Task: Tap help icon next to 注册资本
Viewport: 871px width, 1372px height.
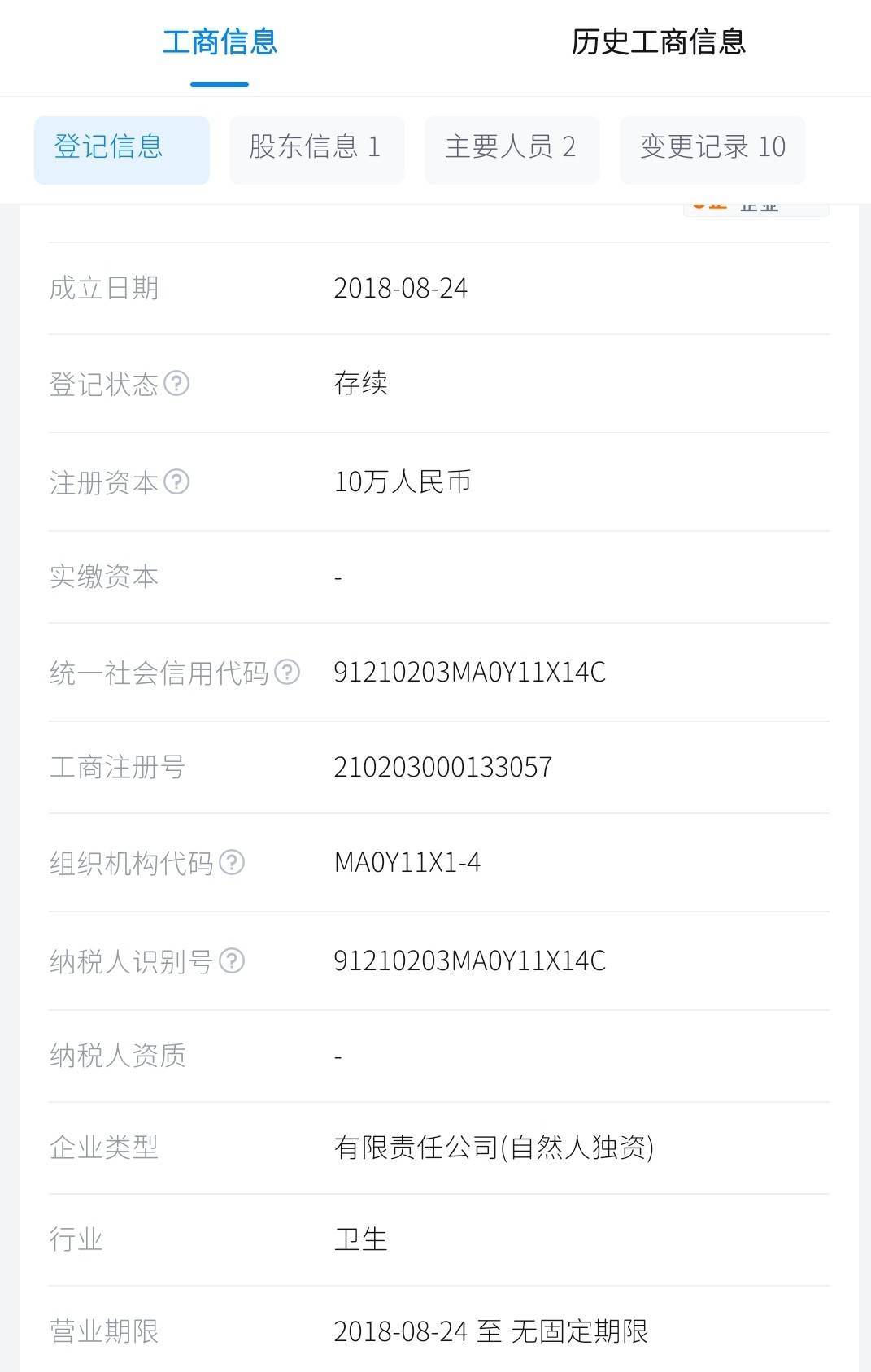Action: pyautogui.click(x=176, y=481)
